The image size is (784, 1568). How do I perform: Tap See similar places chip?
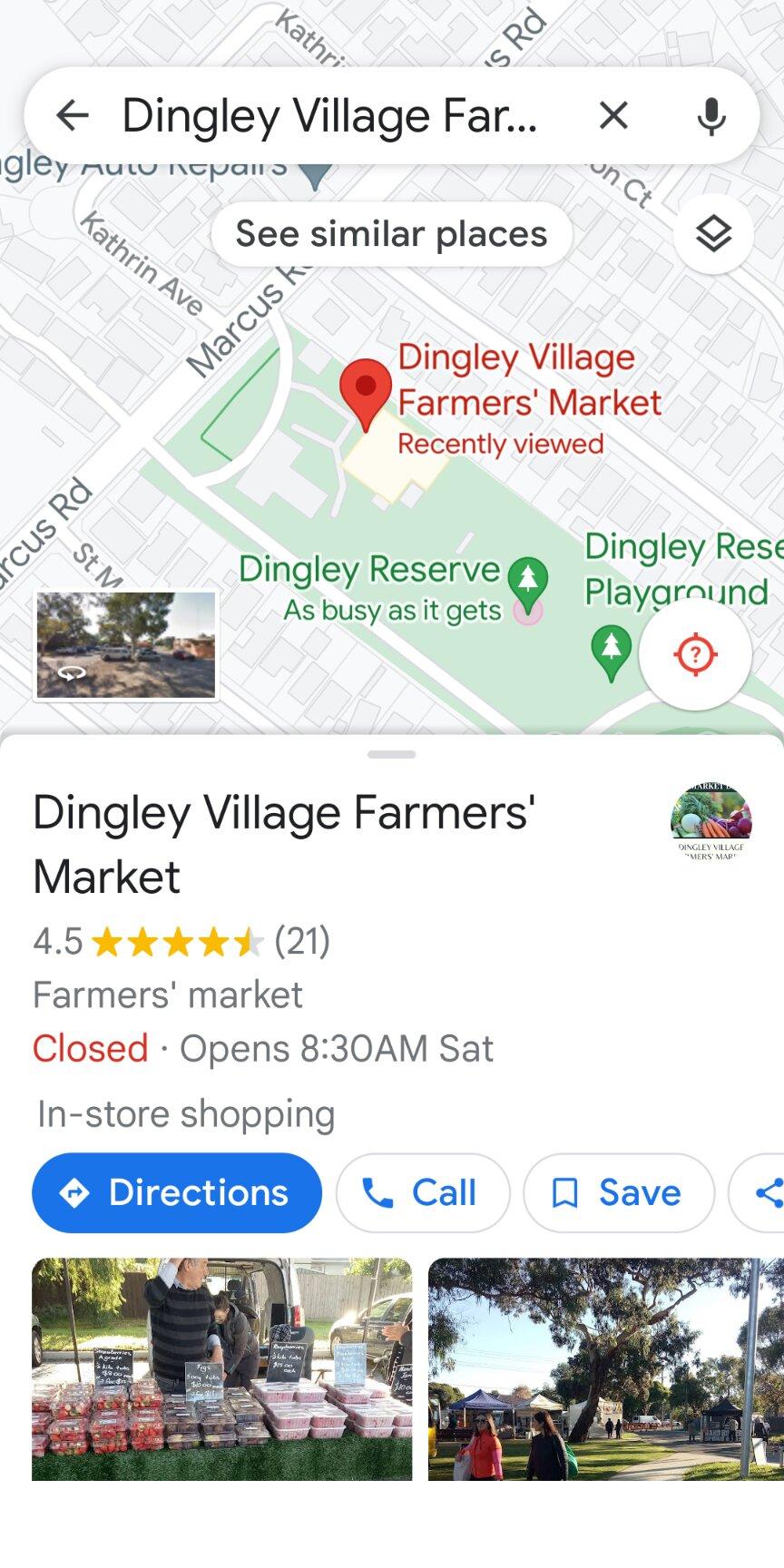click(391, 234)
